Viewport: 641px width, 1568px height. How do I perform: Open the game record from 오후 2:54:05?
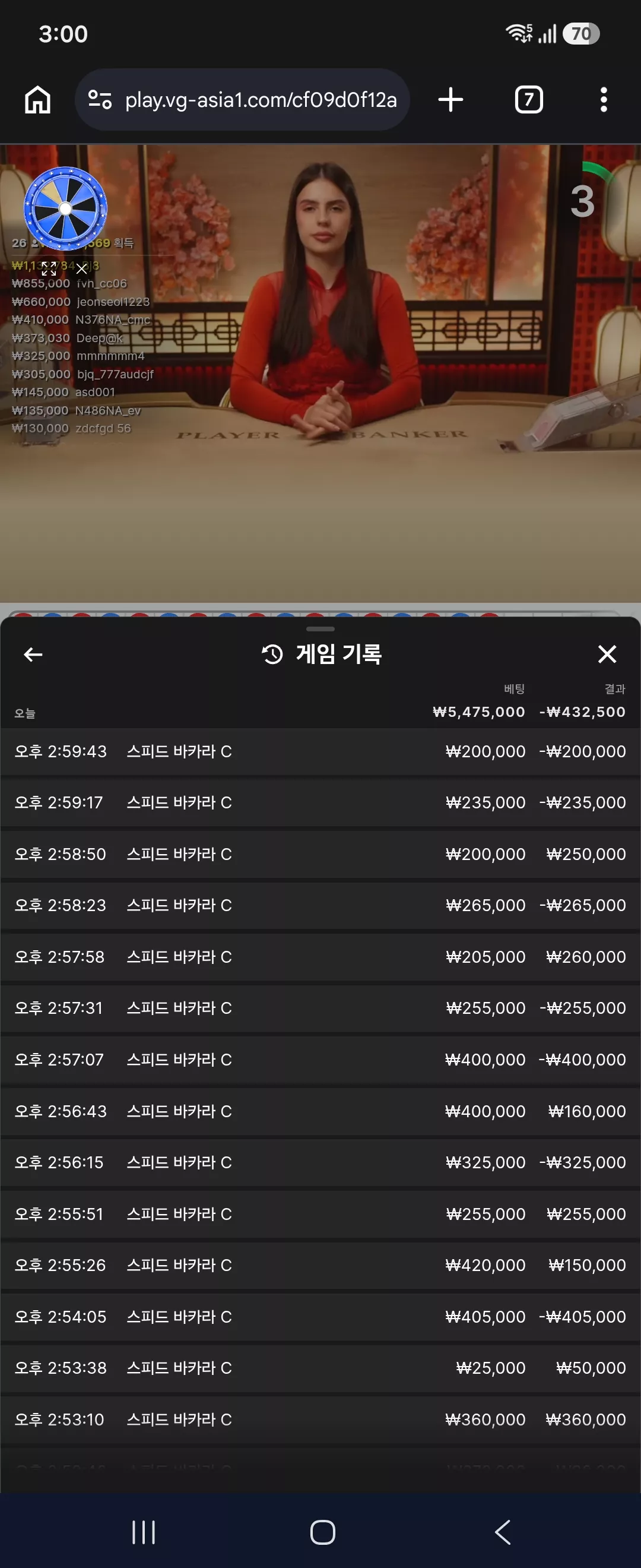click(320, 1317)
